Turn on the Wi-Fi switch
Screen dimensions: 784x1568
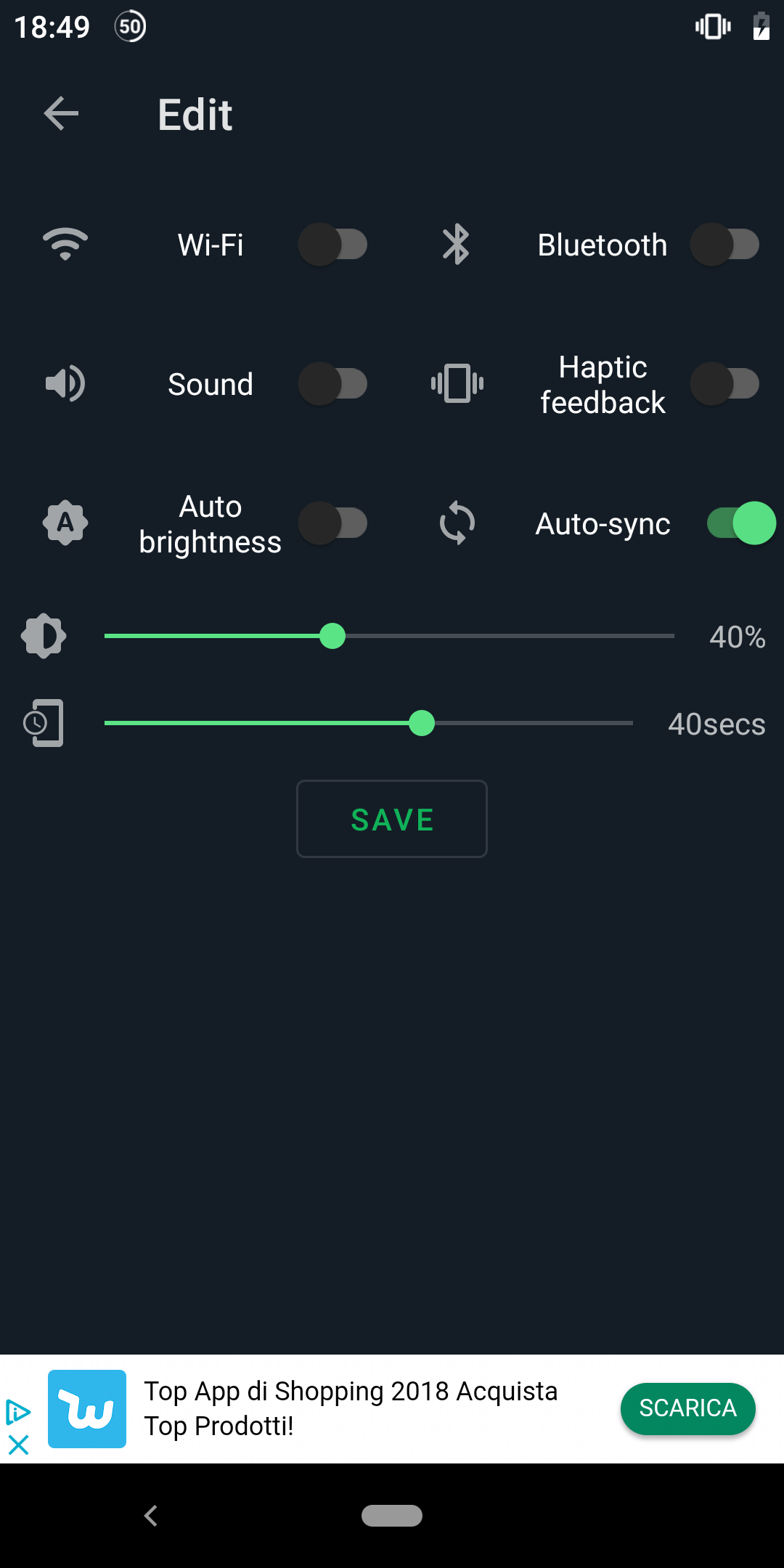point(333,245)
